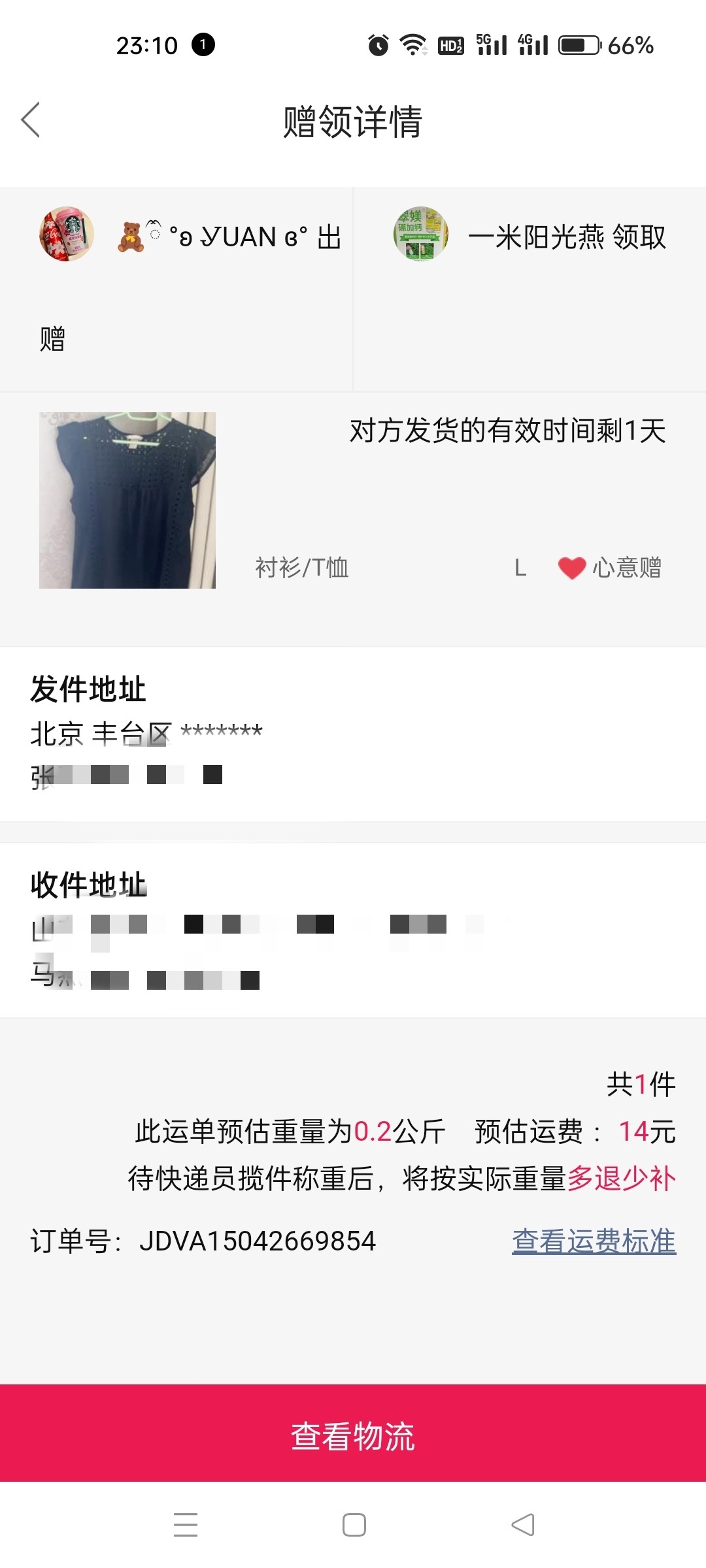
Task: Open the system recent apps menu
Action: pyautogui.click(x=186, y=1525)
